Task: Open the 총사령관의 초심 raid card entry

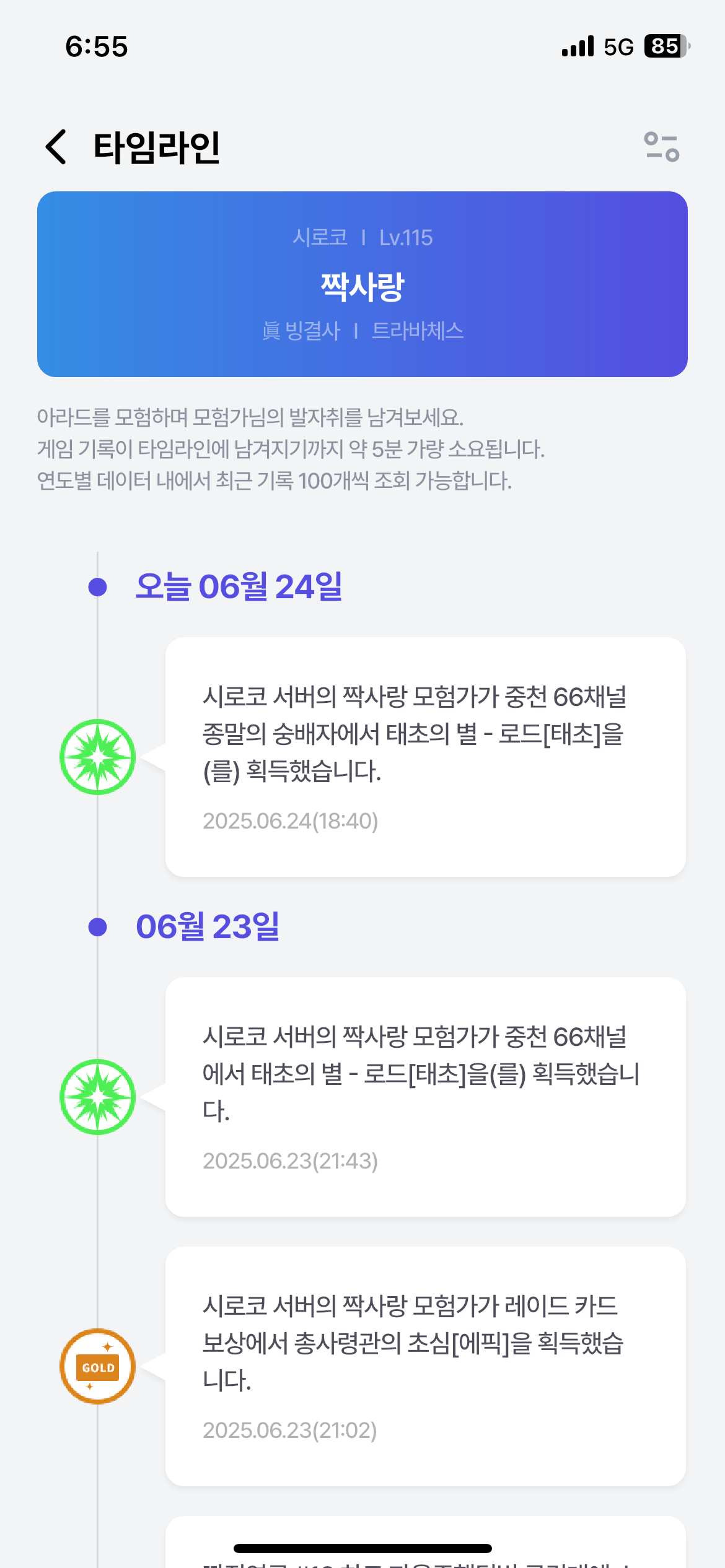Action: coord(425,1365)
